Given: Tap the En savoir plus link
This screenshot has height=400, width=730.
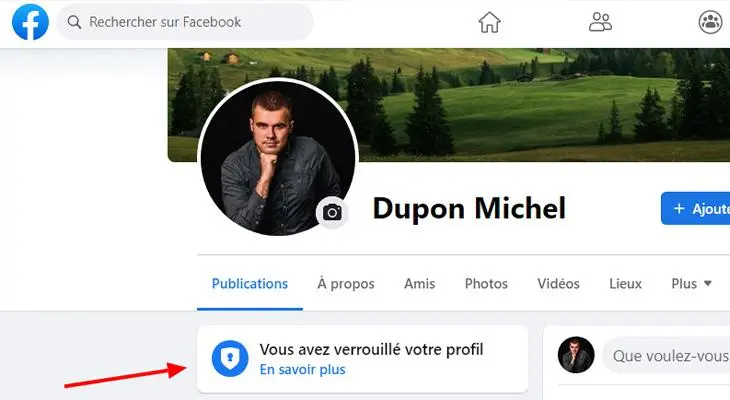Looking at the screenshot, I should point(302,370).
